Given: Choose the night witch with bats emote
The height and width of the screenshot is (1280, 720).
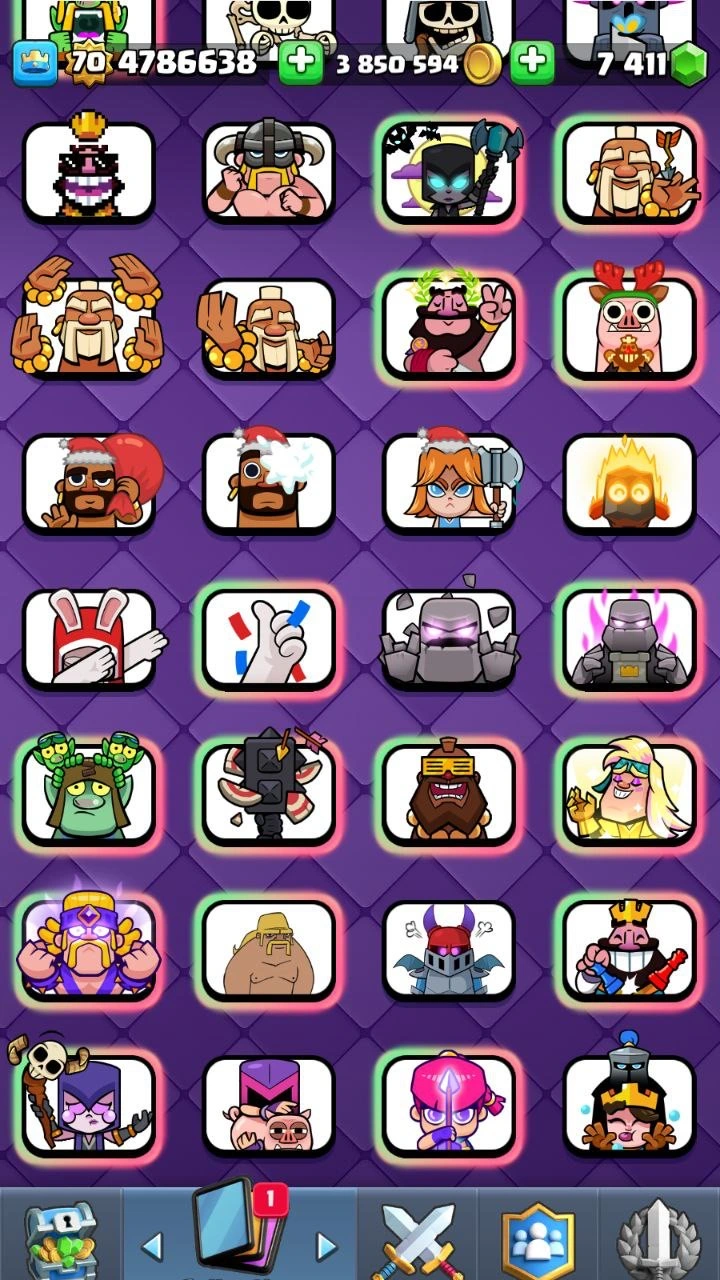Looking at the screenshot, I should coord(449,170).
